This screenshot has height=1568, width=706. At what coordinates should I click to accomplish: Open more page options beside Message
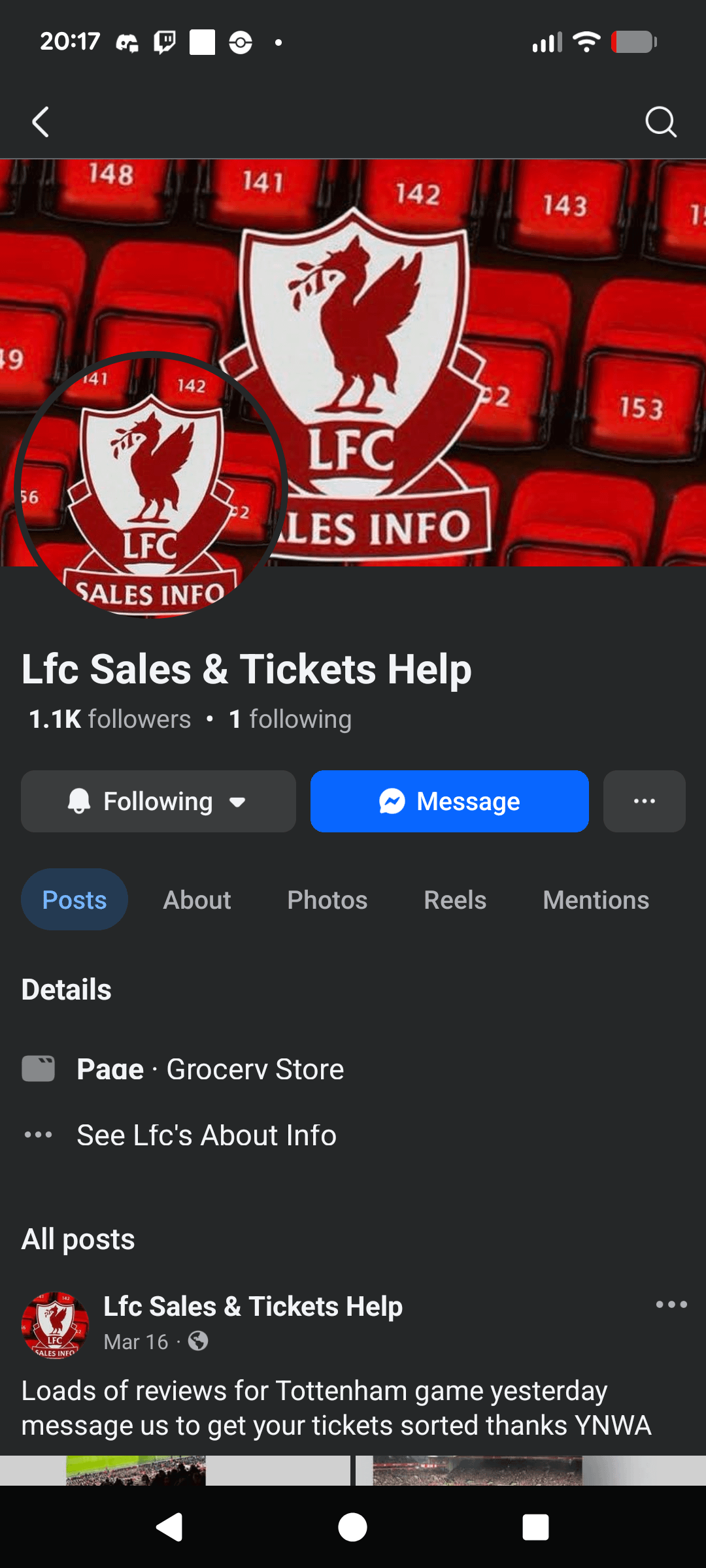[x=644, y=802]
